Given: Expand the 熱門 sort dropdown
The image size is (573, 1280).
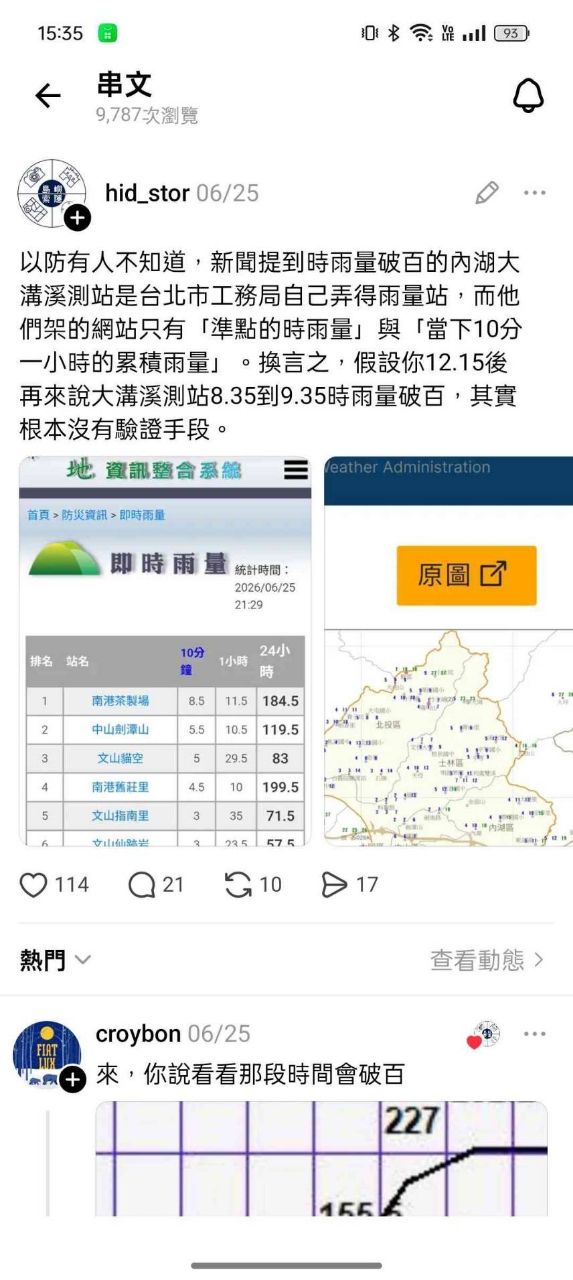Looking at the screenshot, I should pos(56,960).
